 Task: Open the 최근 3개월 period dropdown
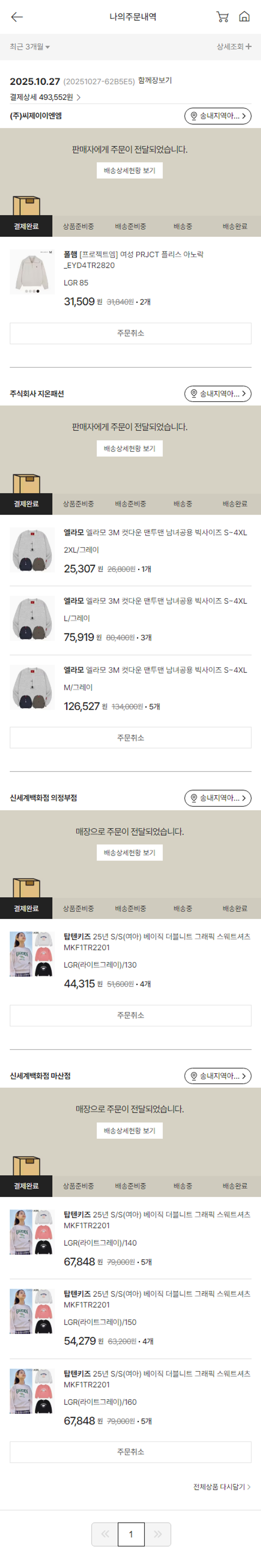[x=30, y=47]
